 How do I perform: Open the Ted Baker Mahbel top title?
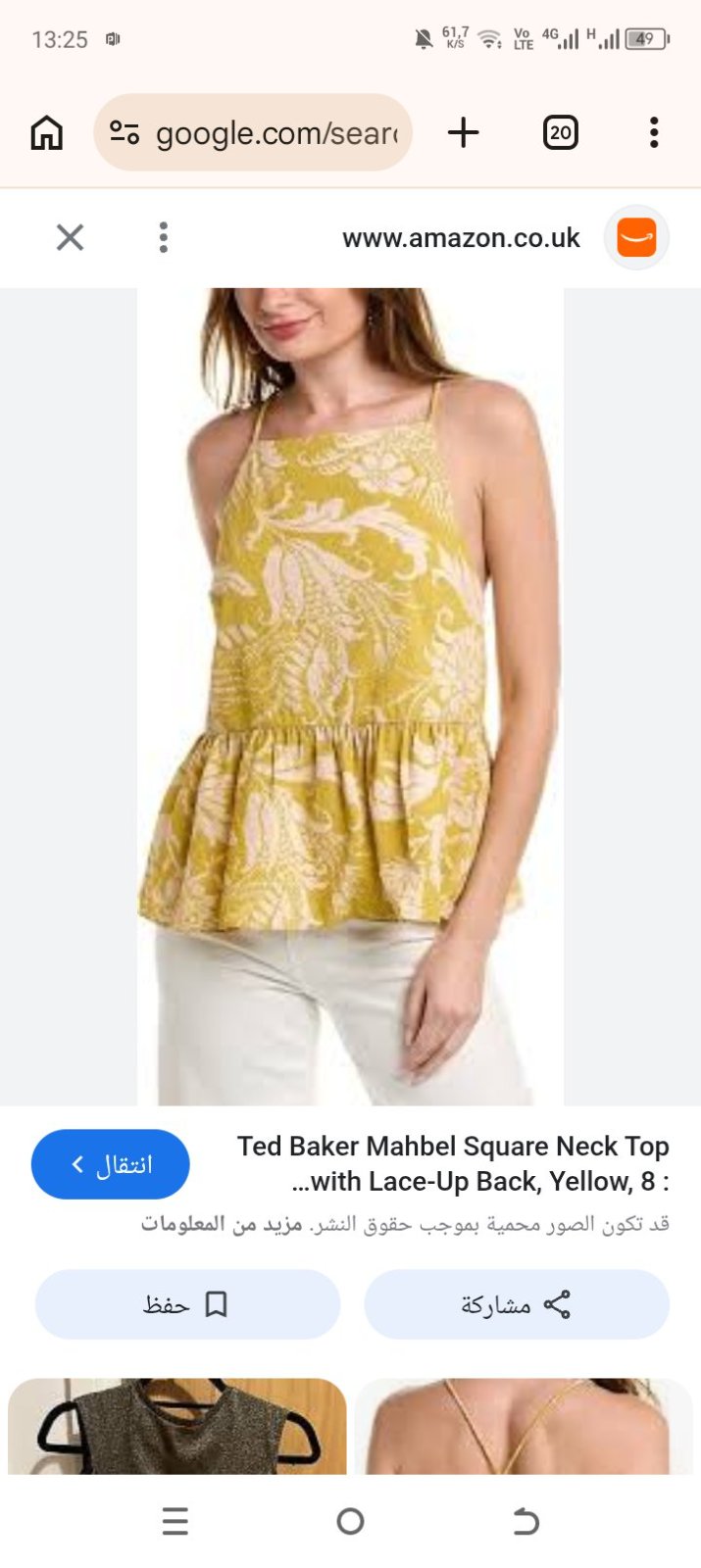pyautogui.click(x=453, y=1163)
